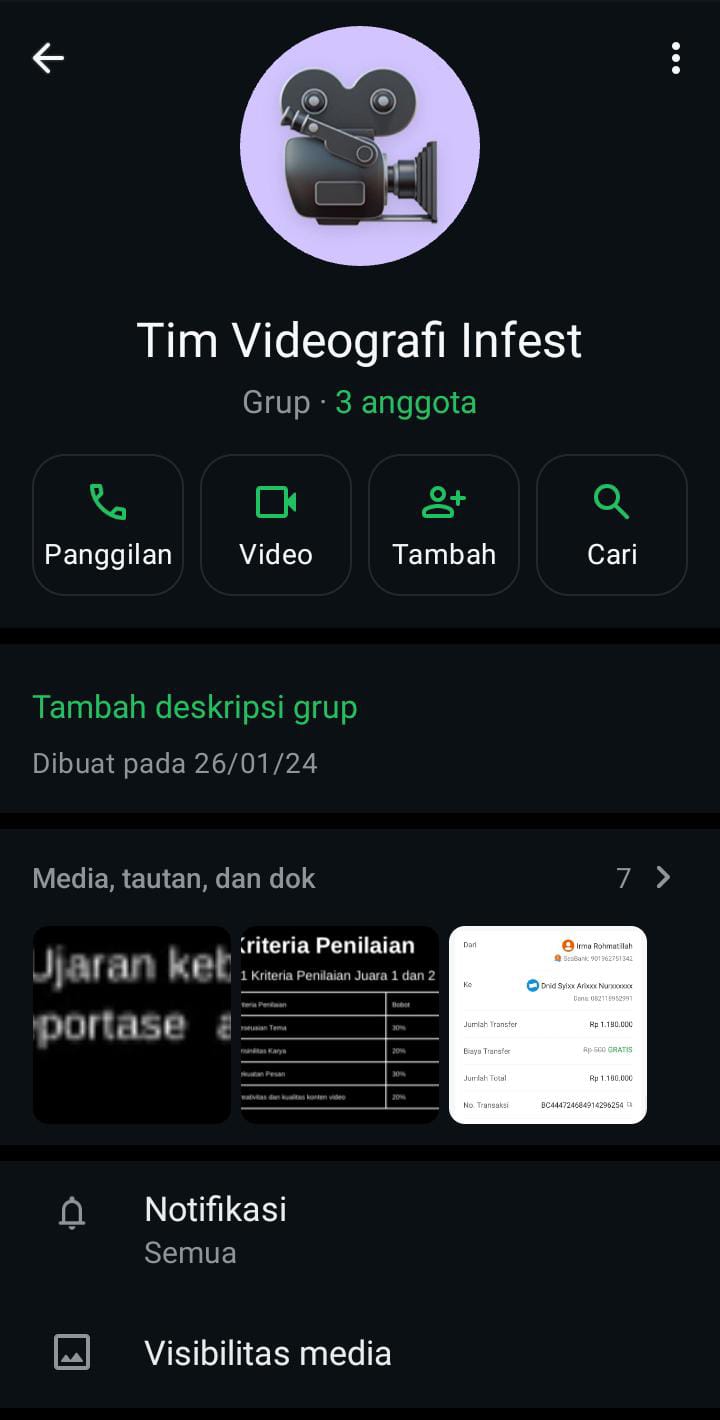Open Notifikasi settings
This screenshot has width=720, height=1420.
215,1229
